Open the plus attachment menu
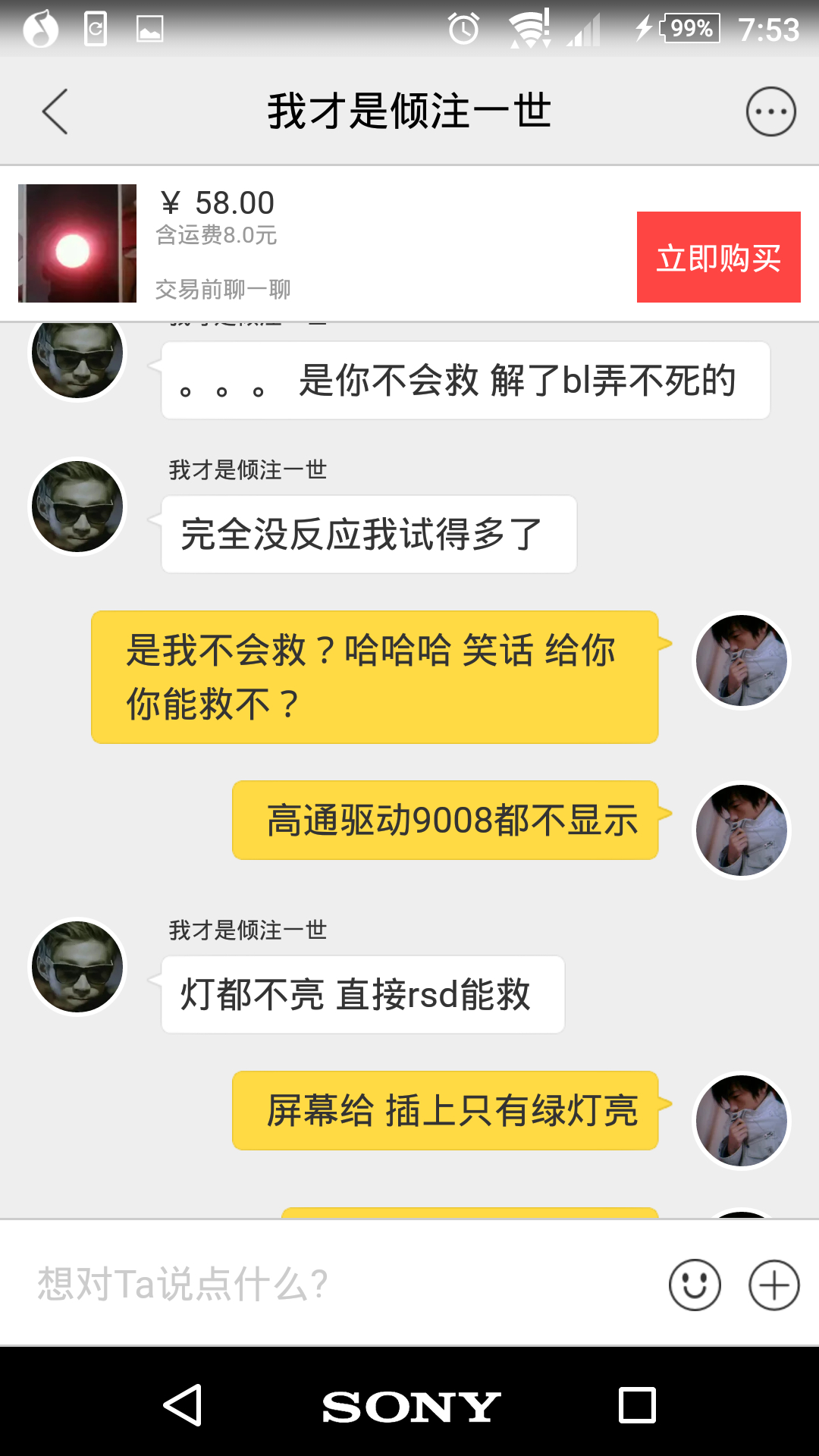 [x=773, y=1285]
